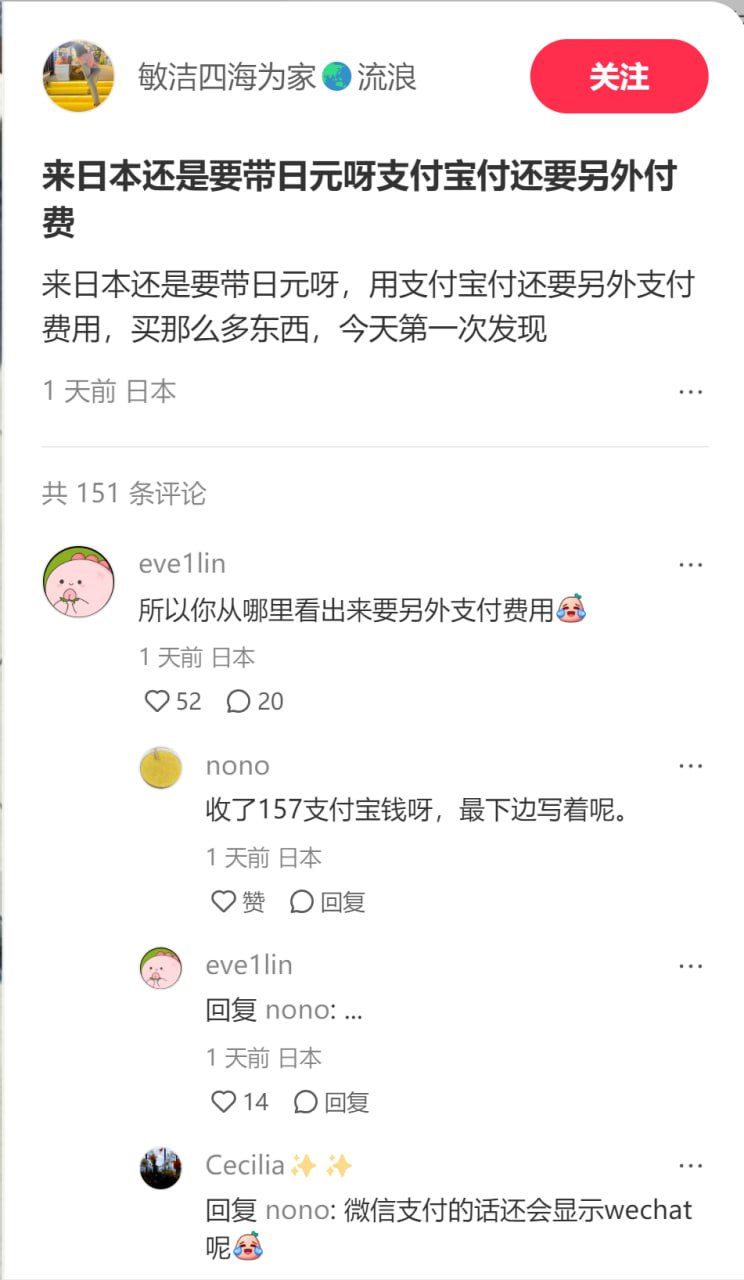Open the bubble showing 20 replies

click(x=254, y=701)
